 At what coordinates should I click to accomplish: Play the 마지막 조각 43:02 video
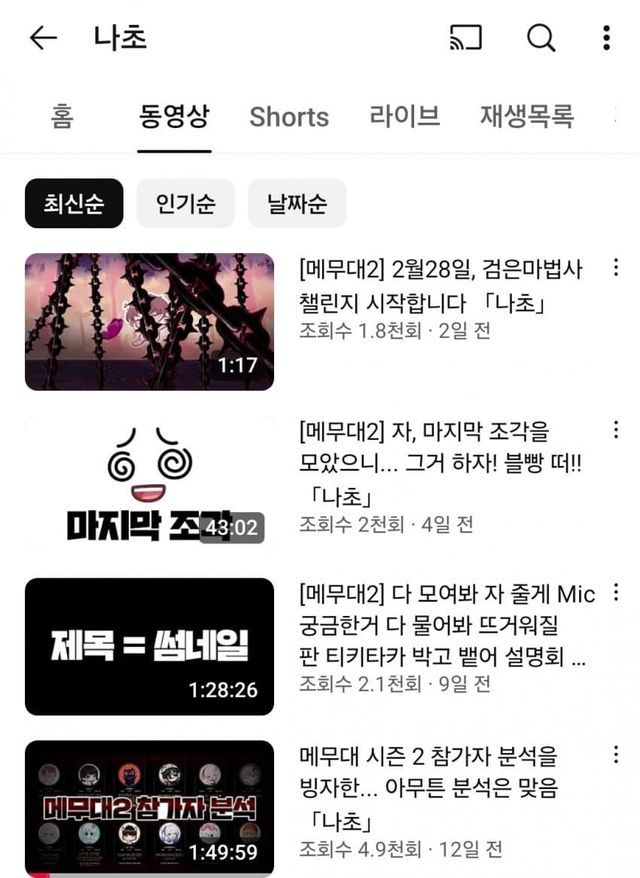pyautogui.click(x=149, y=484)
